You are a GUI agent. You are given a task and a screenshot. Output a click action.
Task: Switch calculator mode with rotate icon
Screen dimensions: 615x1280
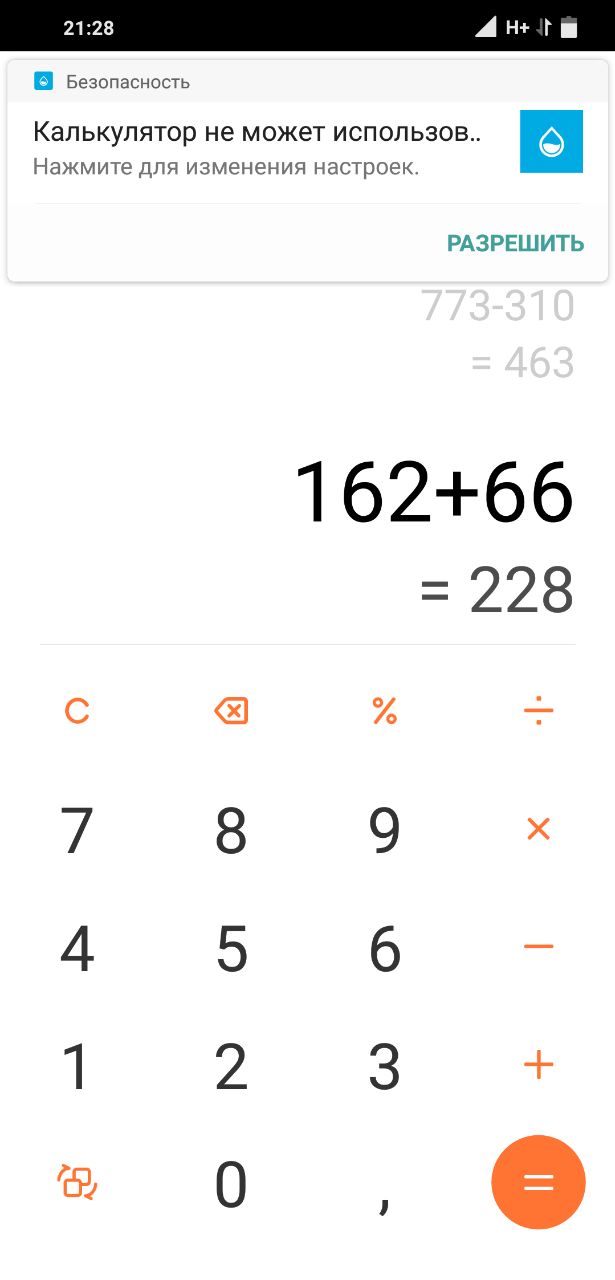point(77,1182)
